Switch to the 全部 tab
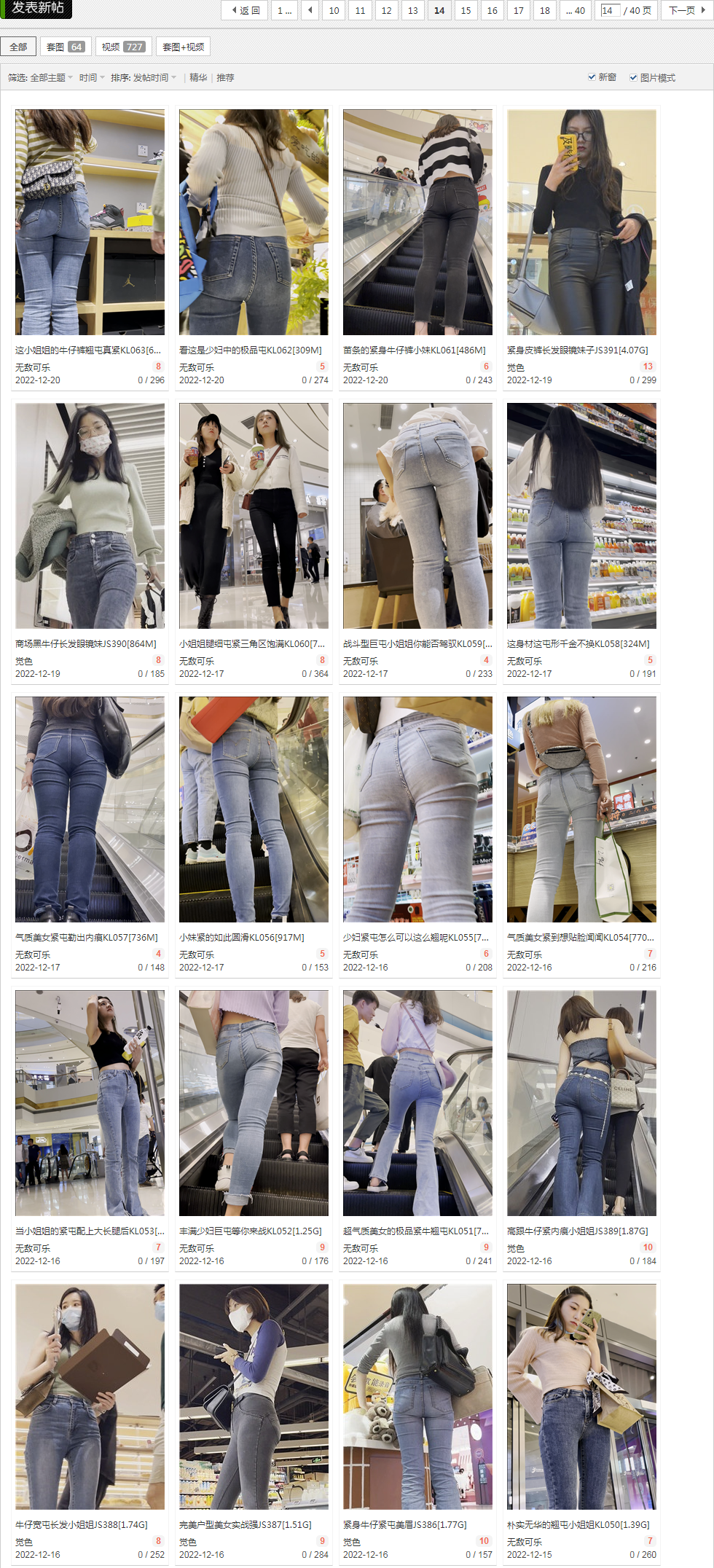Screen dimensions: 714x1568 click(x=18, y=47)
